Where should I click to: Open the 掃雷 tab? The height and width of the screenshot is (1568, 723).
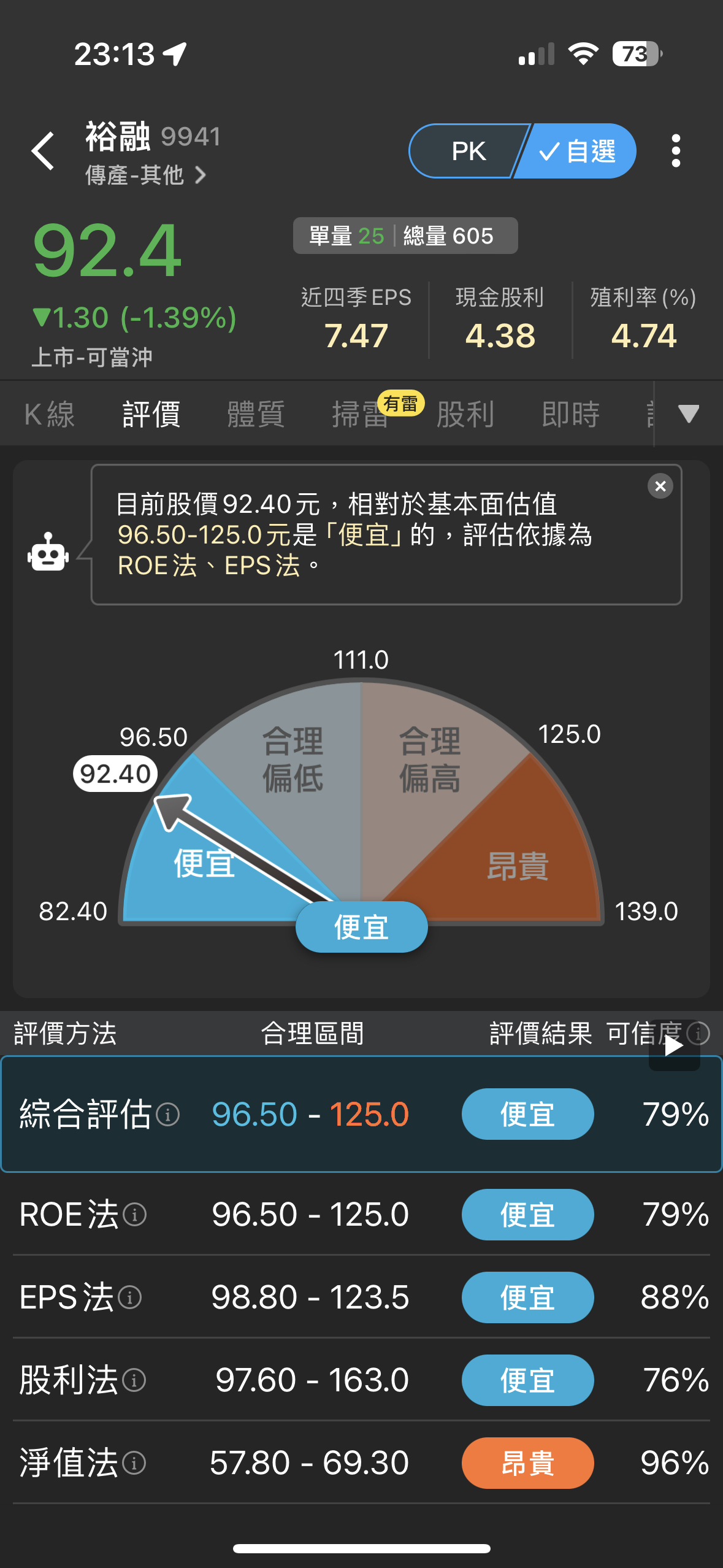tap(361, 414)
